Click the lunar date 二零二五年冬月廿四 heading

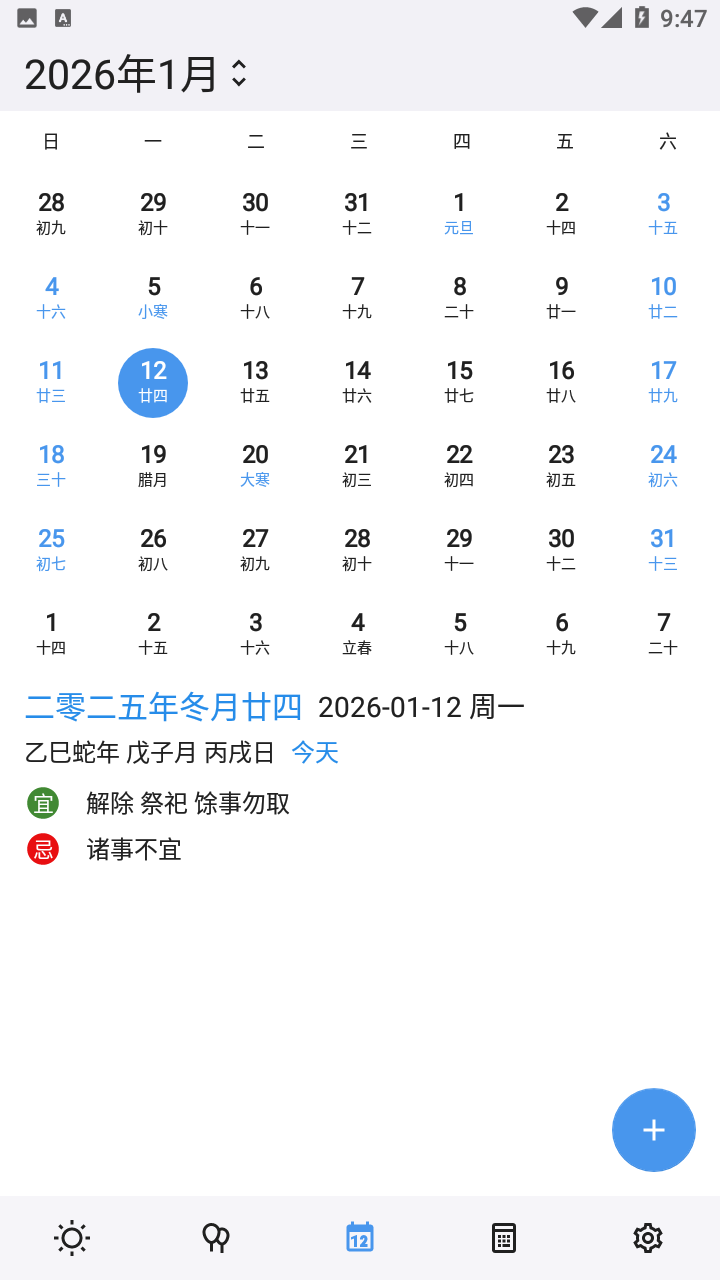click(163, 706)
